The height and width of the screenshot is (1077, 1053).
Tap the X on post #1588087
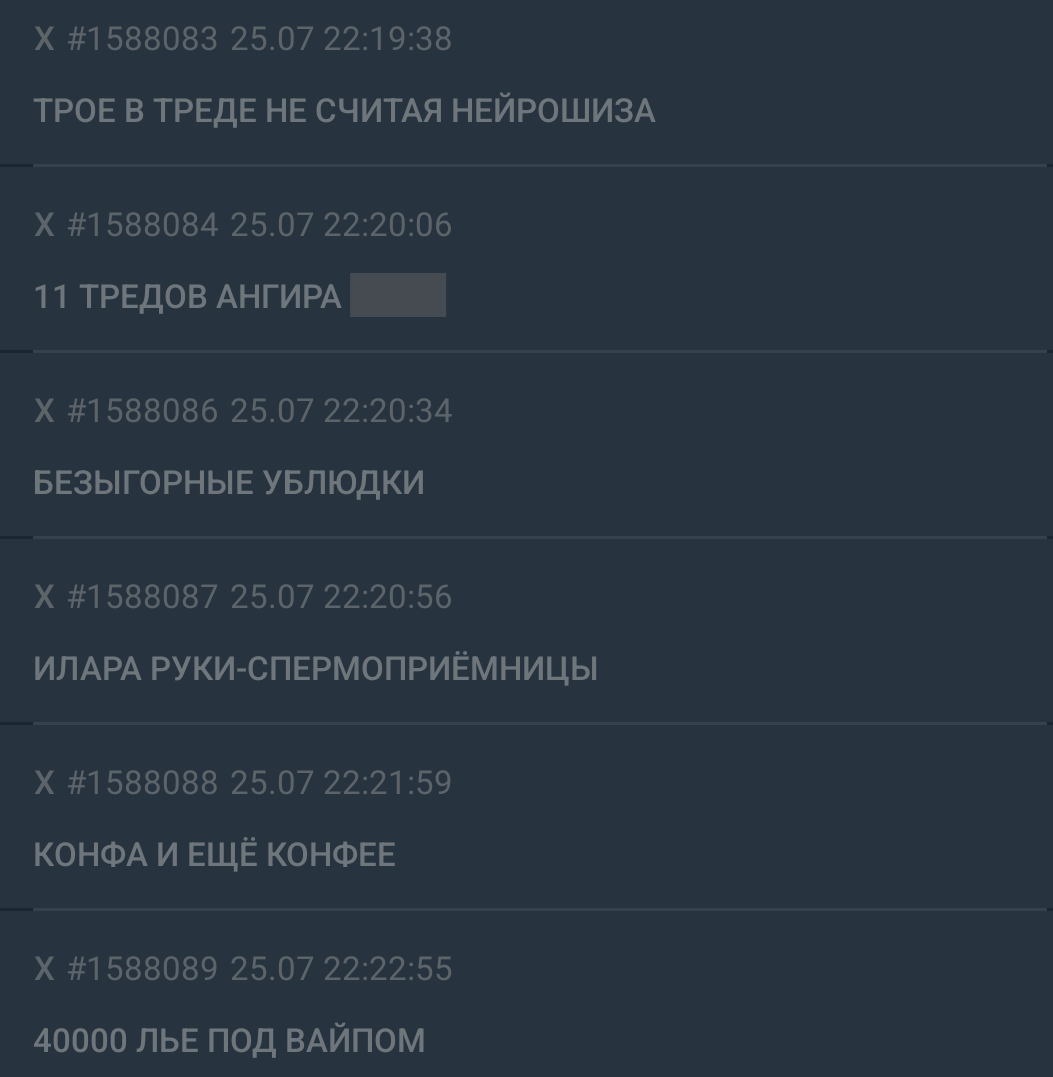point(44,597)
